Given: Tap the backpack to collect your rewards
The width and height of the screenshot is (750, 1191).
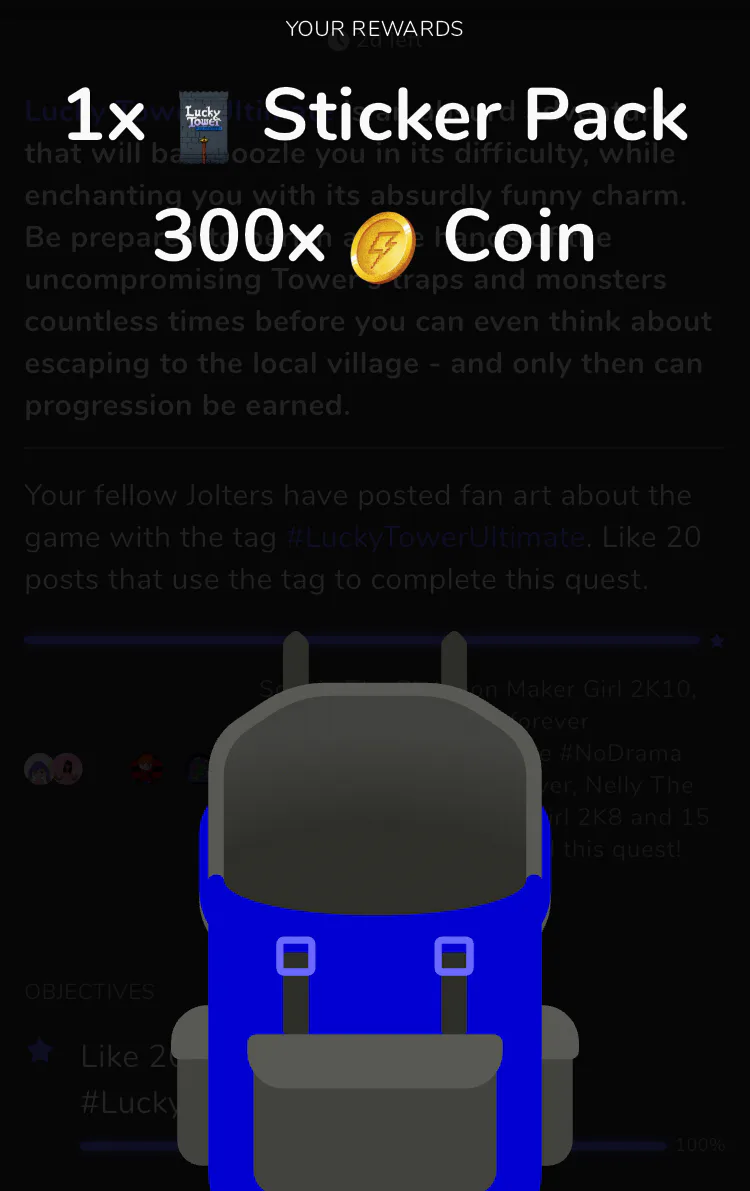Looking at the screenshot, I should tap(375, 930).
